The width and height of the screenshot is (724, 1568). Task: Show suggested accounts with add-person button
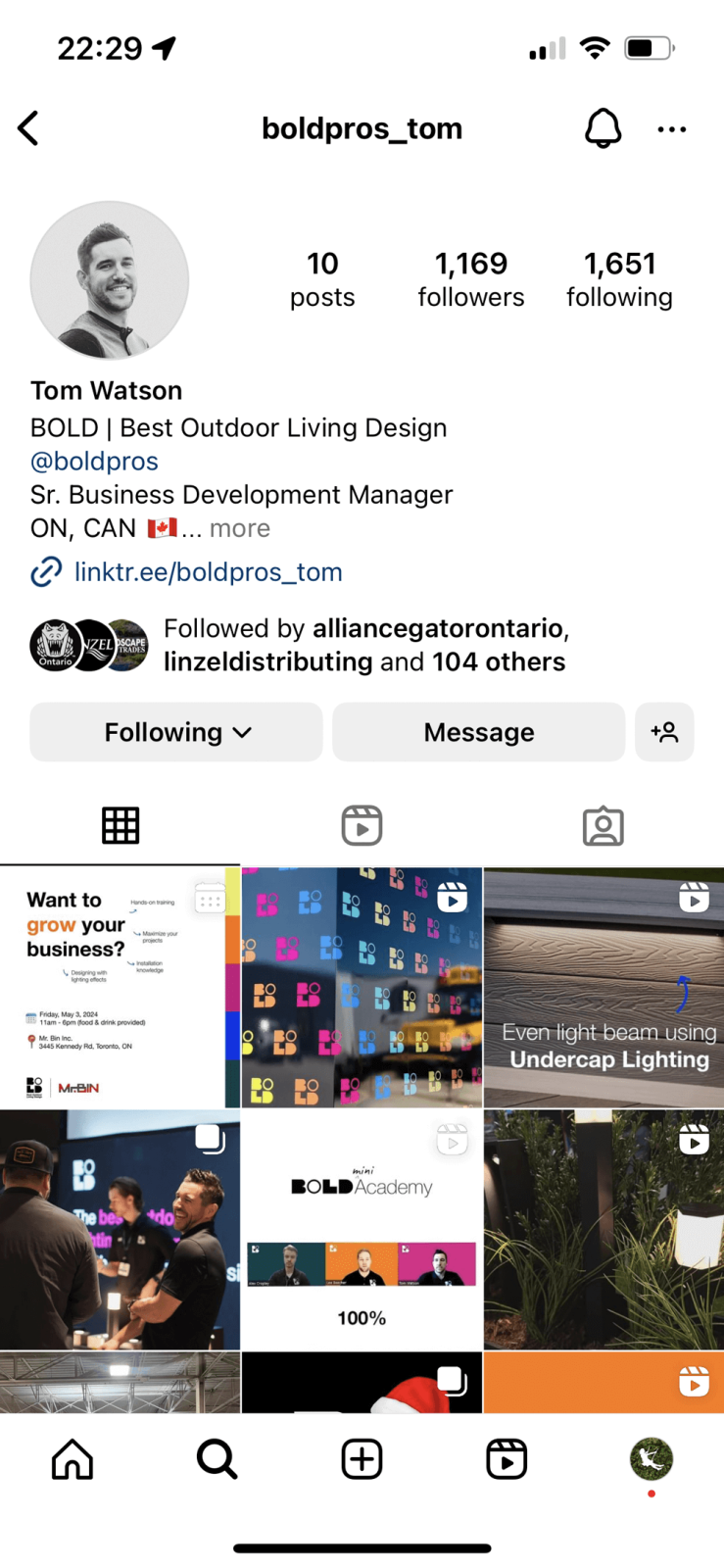coord(664,732)
